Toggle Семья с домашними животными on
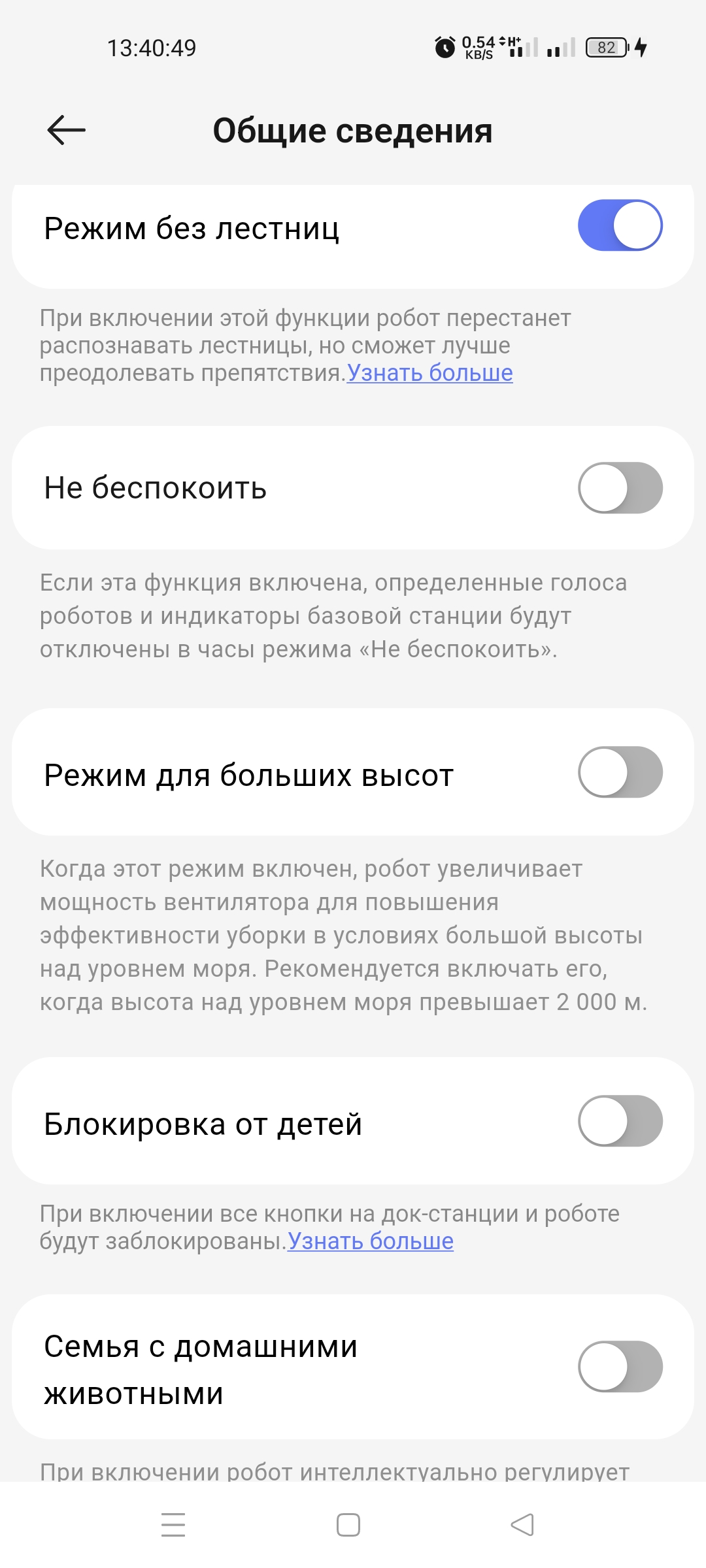The image size is (706, 1568). (620, 1367)
